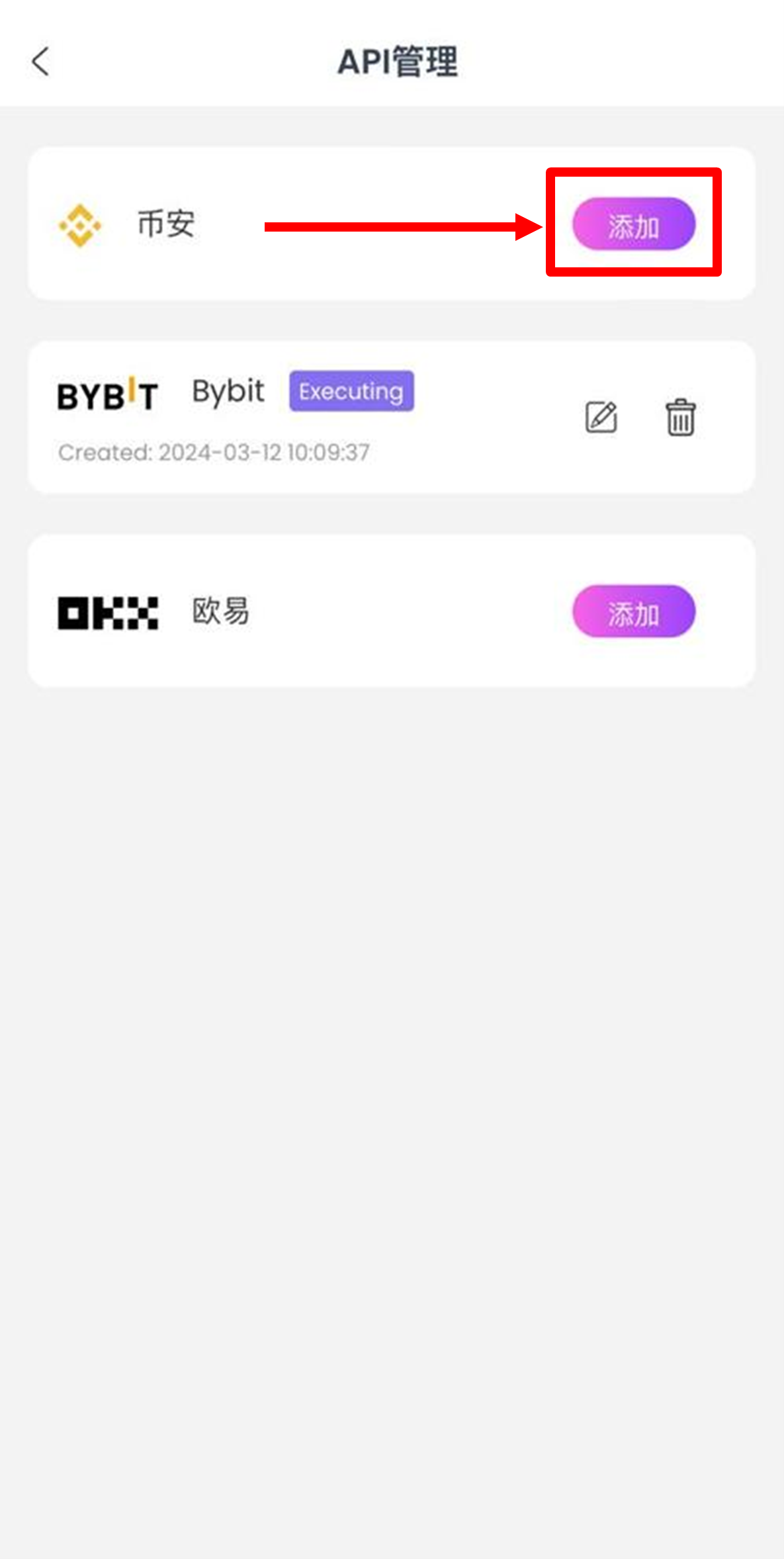Click the Executing status badge on Bybit
Viewport: 784px width, 1559px height.
(x=352, y=391)
